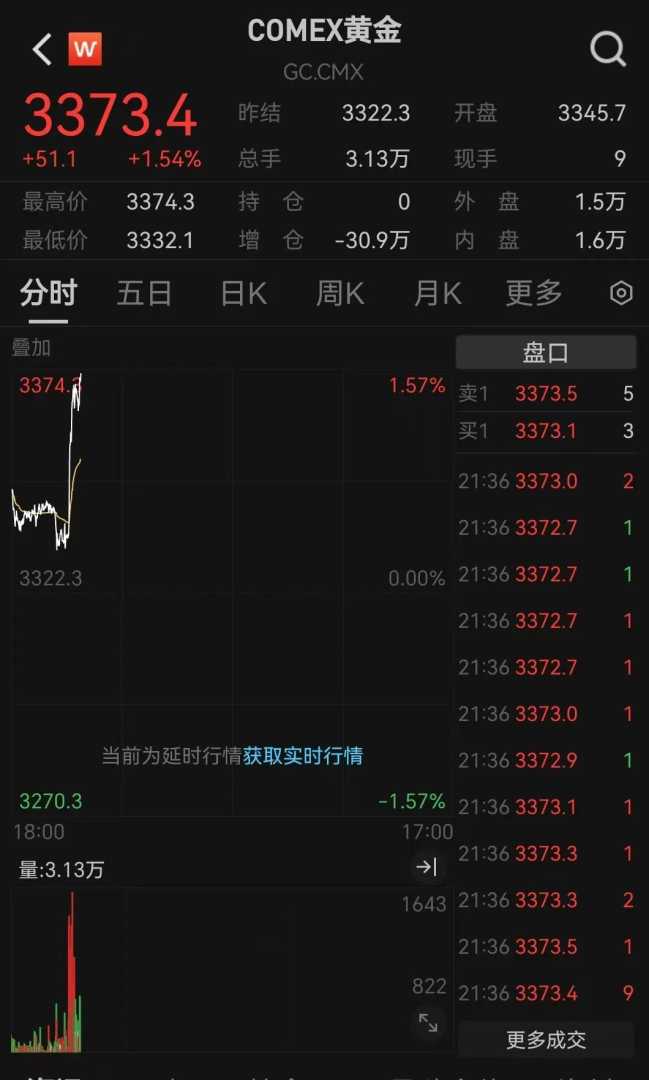Tap the 盘口 button
649x1080 pixels.
click(546, 353)
